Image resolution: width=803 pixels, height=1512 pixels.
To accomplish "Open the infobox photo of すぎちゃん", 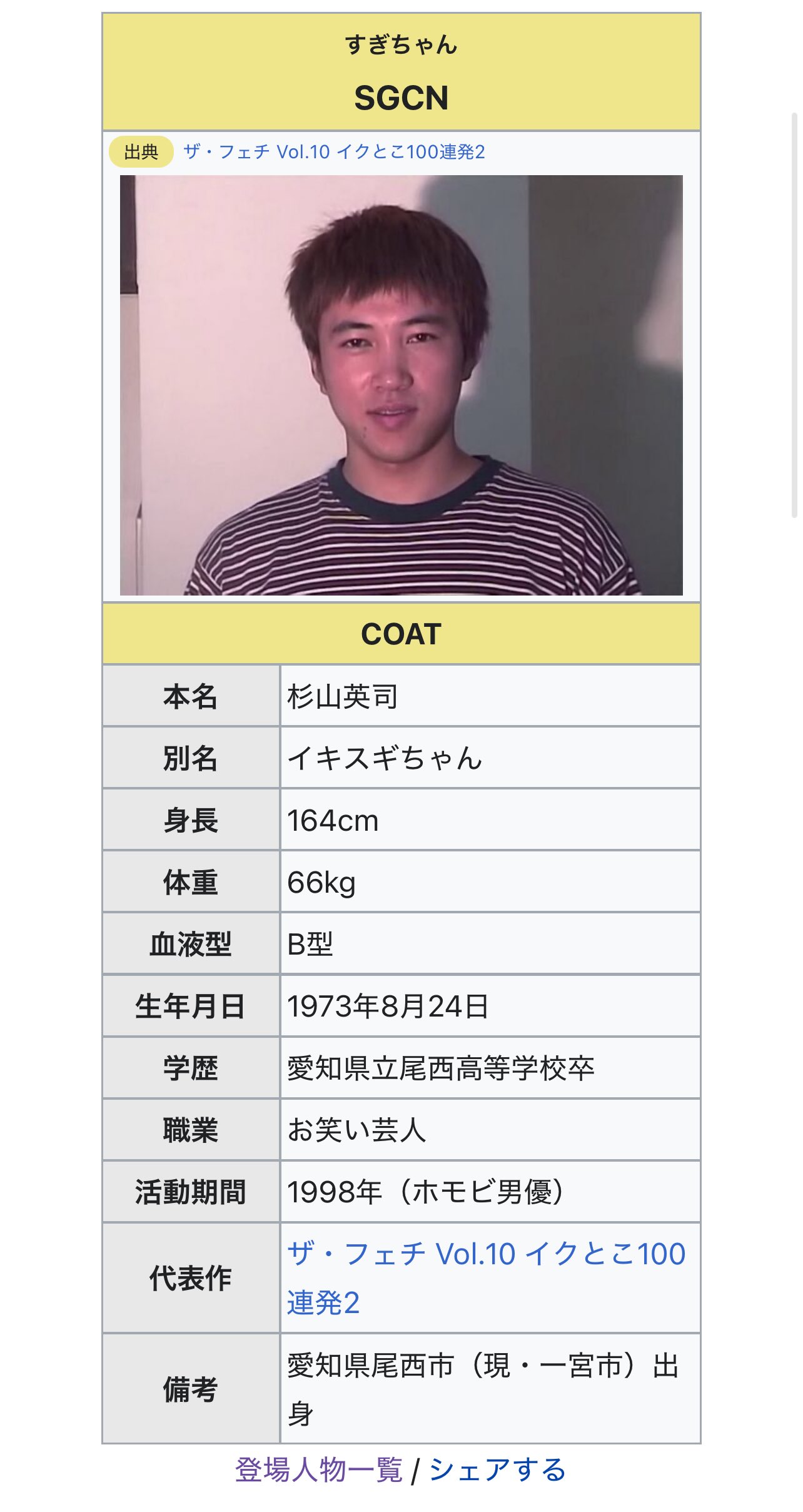I will pos(401,385).
